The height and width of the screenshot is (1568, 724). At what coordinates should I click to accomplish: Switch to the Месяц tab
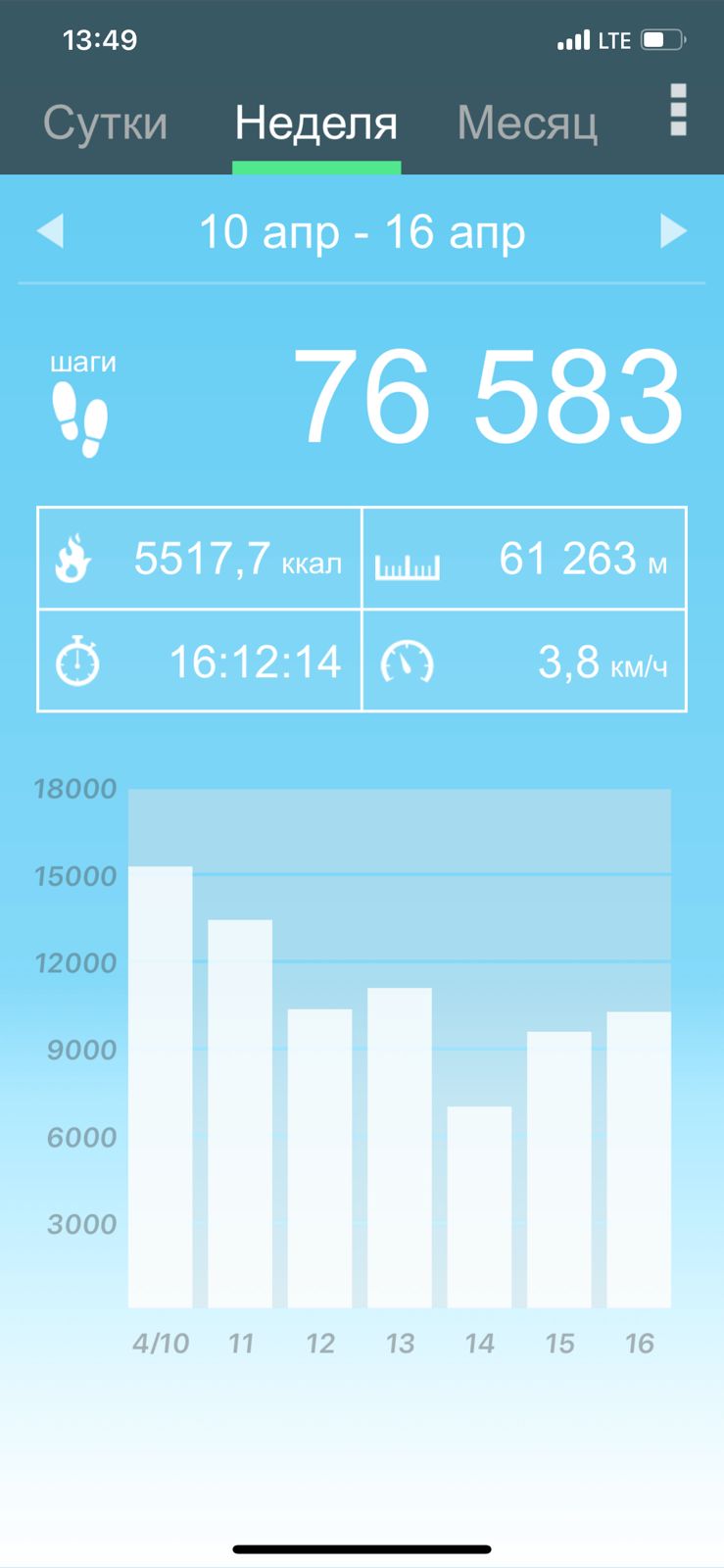coord(527,124)
